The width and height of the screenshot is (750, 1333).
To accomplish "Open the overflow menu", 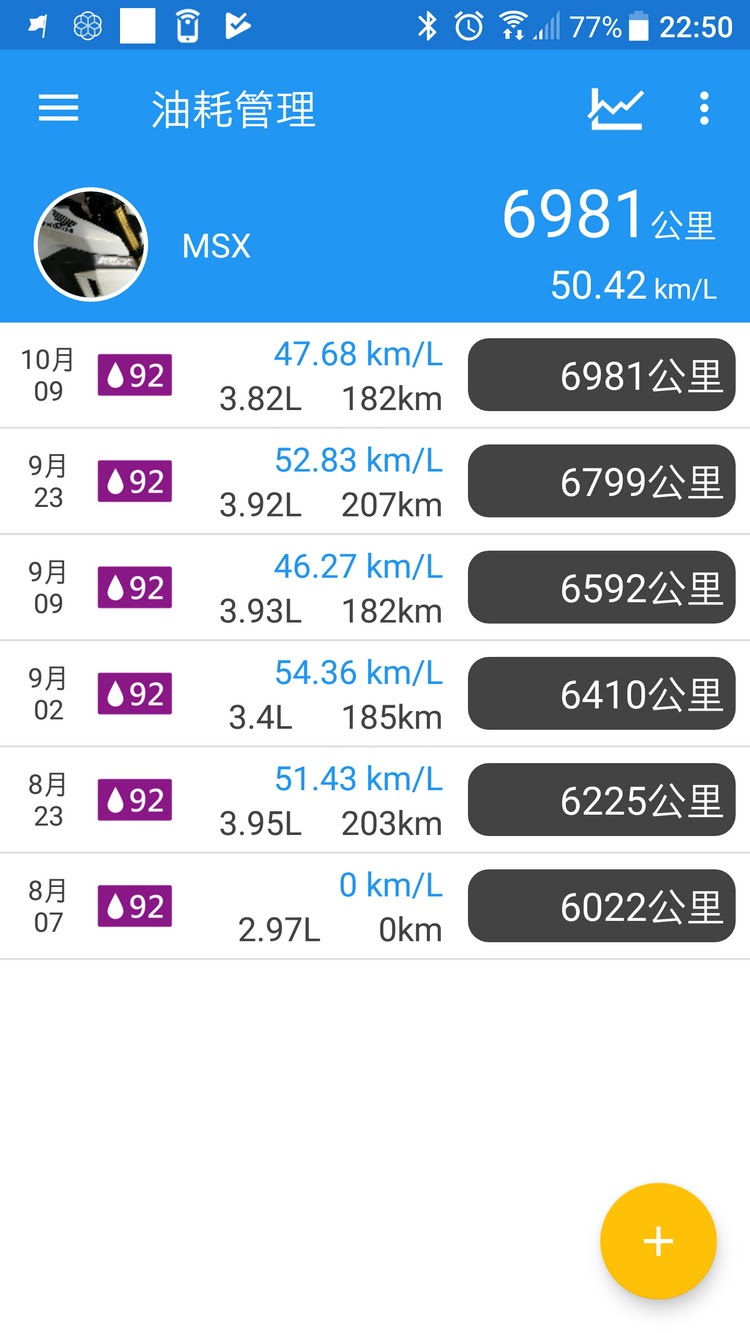I will pyautogui.click(x=704, y=108).
